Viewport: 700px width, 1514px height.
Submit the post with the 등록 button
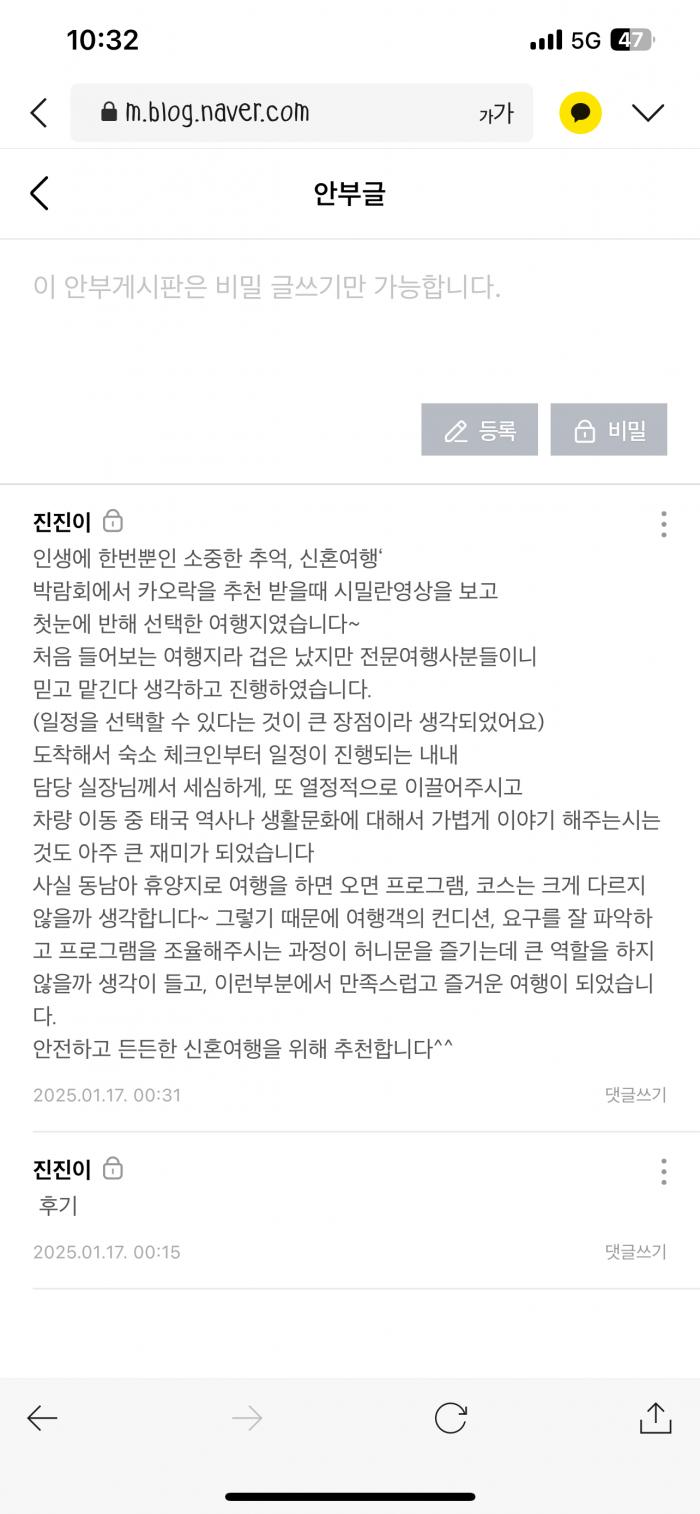479,430
